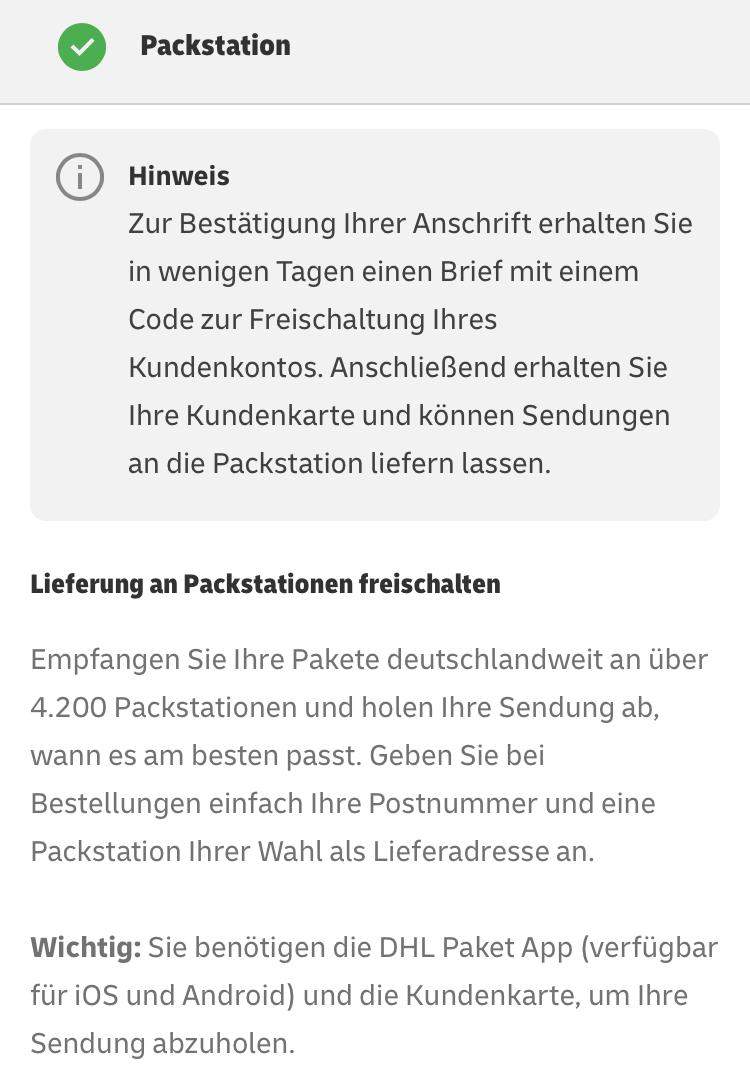Tap the Packstation section header
The height and width of the screenshot is (1089, 750).
215,46
